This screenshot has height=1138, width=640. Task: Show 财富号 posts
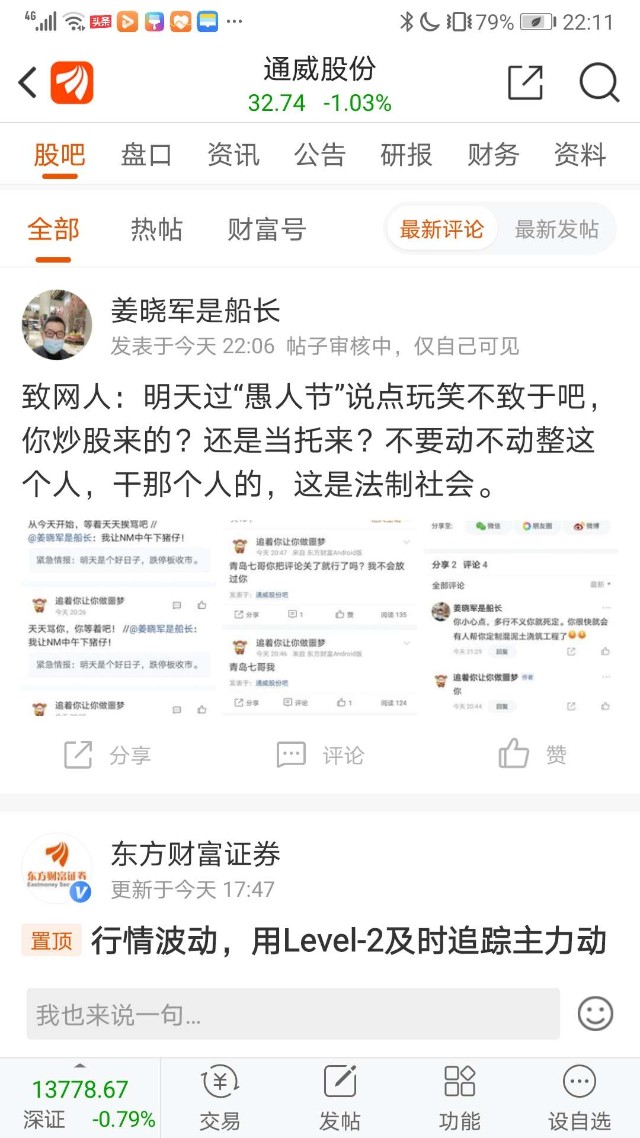pos(266,230)
